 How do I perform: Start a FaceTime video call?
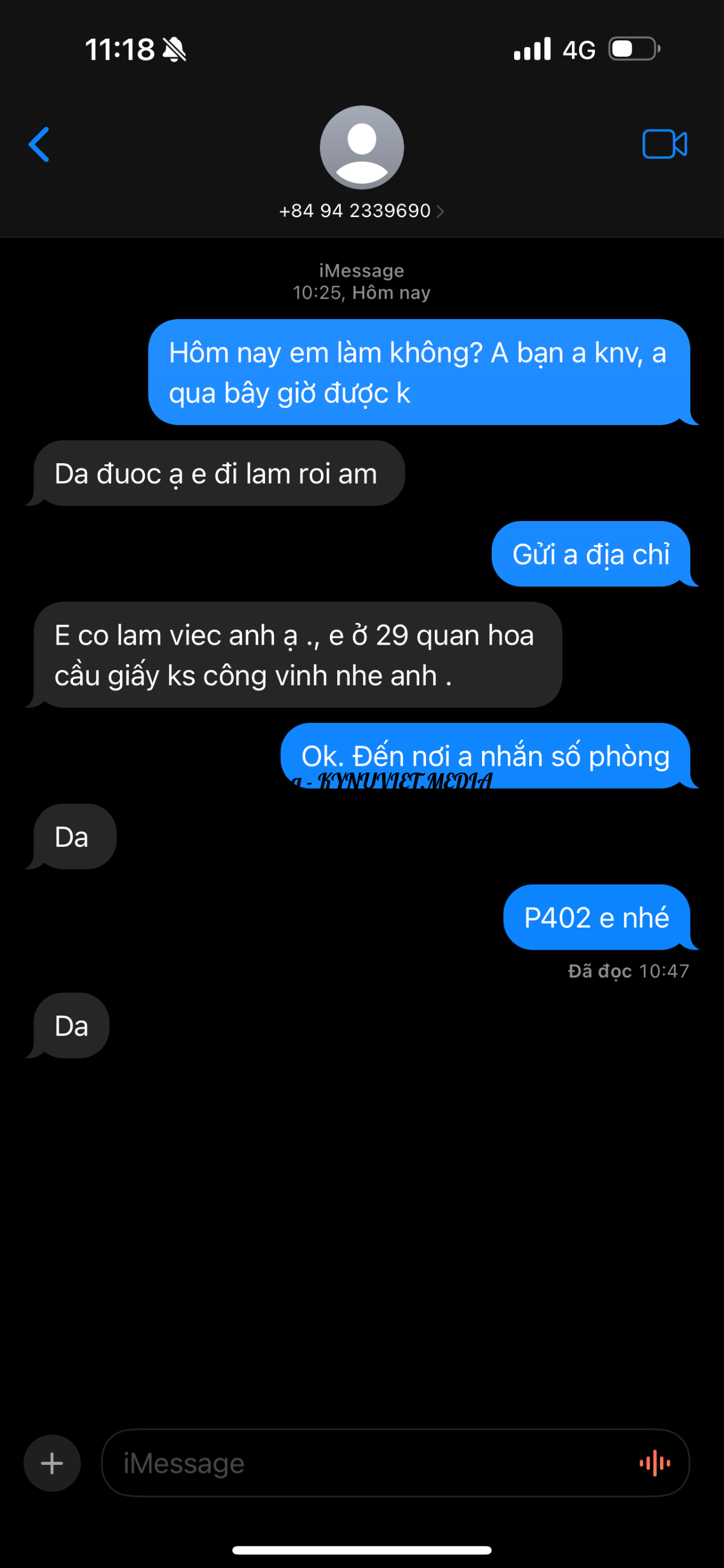pyautogui.click(x=664, y=144)
